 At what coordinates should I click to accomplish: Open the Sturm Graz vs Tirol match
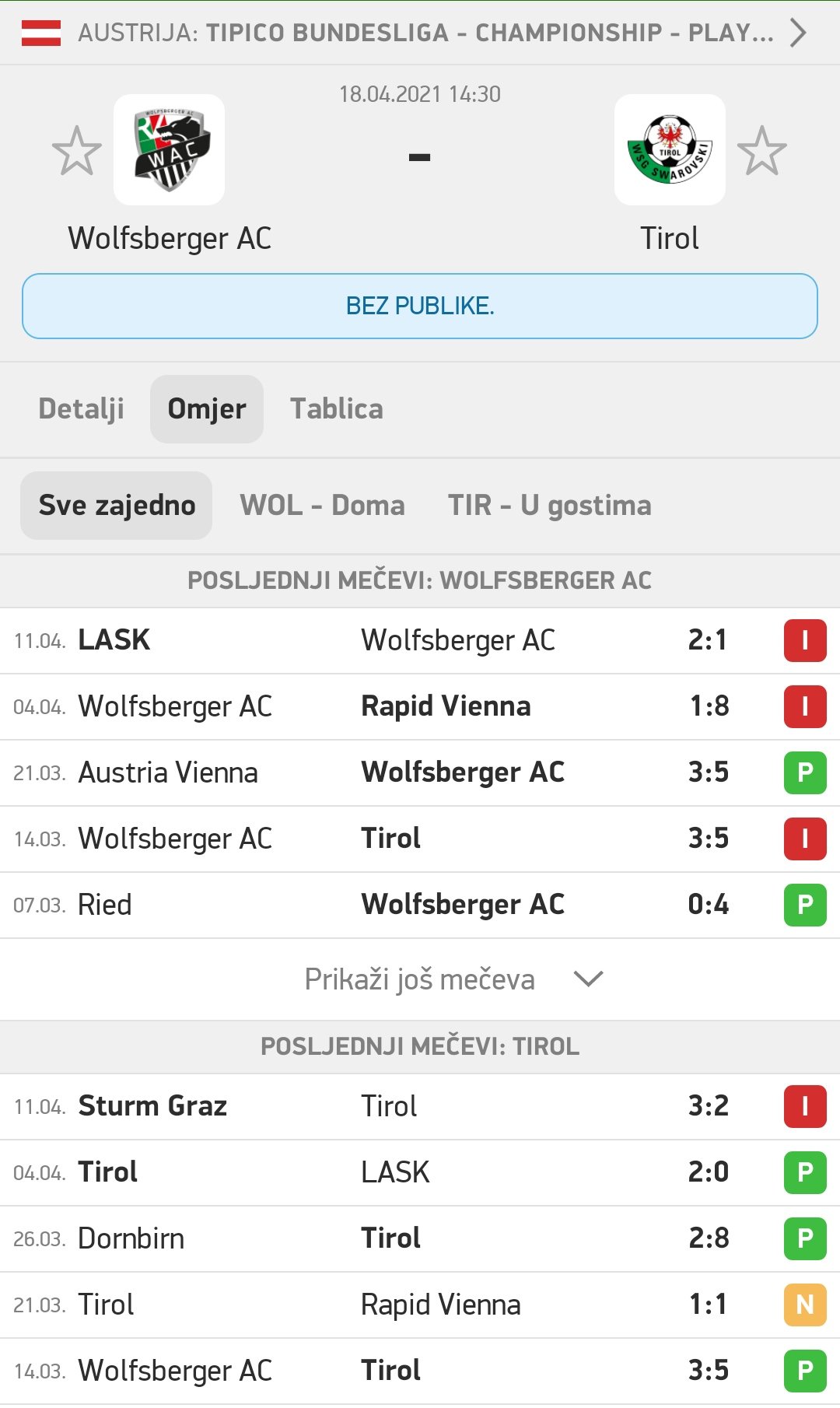click(420, 1107)
